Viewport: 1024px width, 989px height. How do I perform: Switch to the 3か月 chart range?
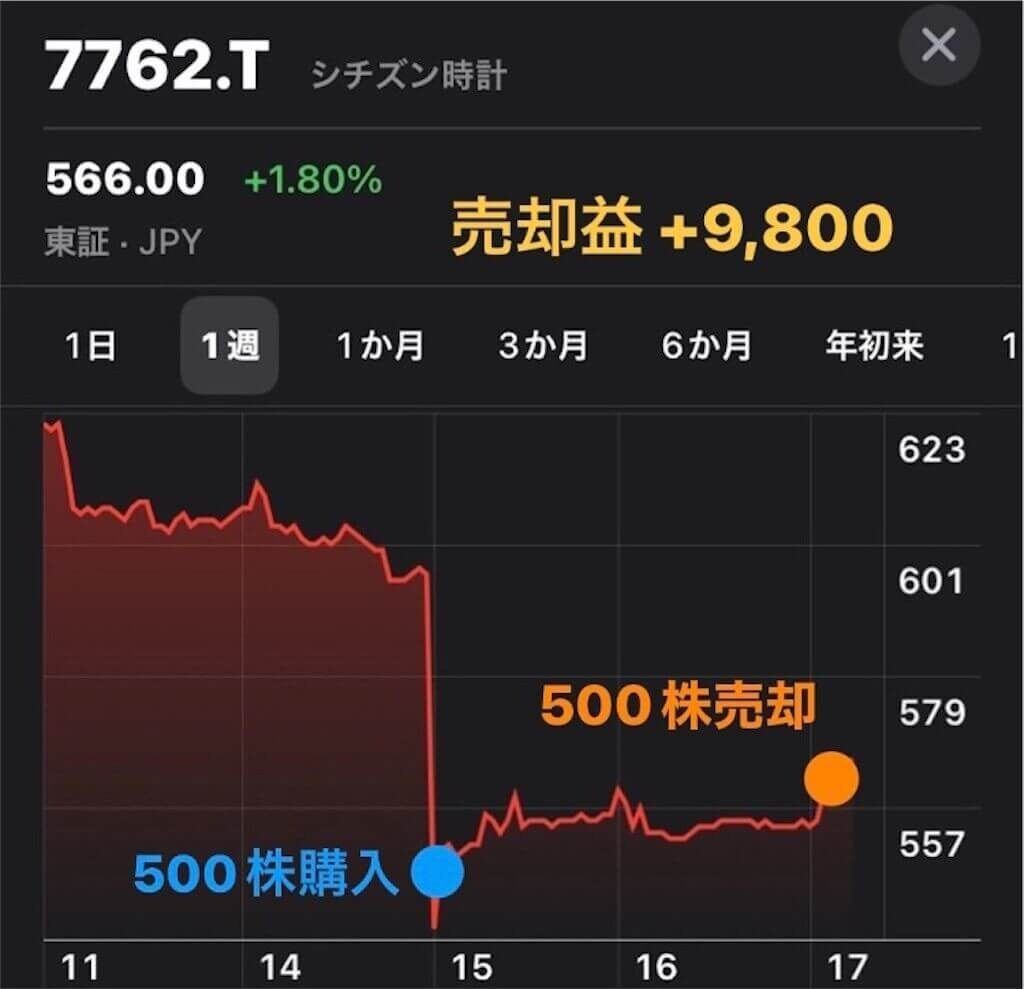tap(543, 346)
